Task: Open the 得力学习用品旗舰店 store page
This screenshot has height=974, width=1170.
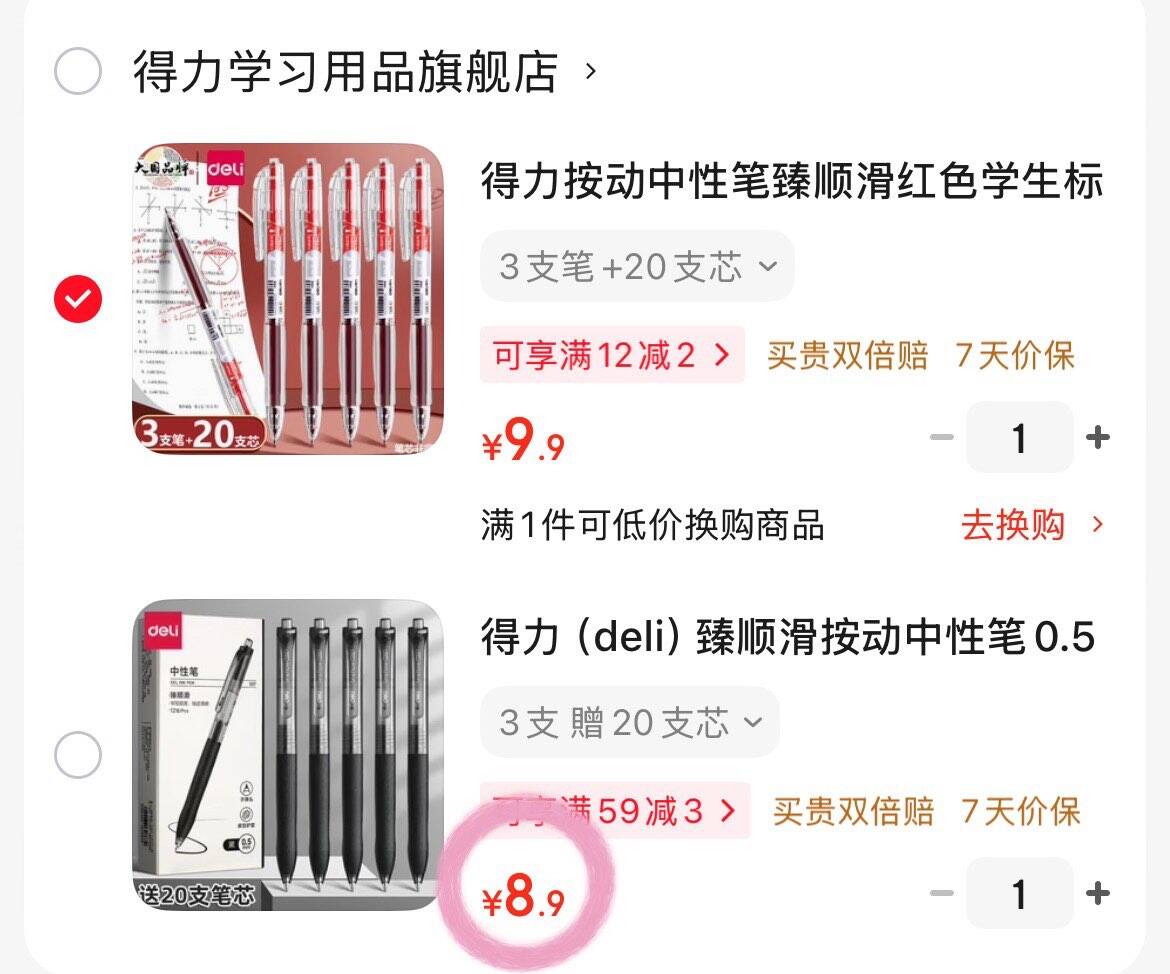Action: pos(366,72)
